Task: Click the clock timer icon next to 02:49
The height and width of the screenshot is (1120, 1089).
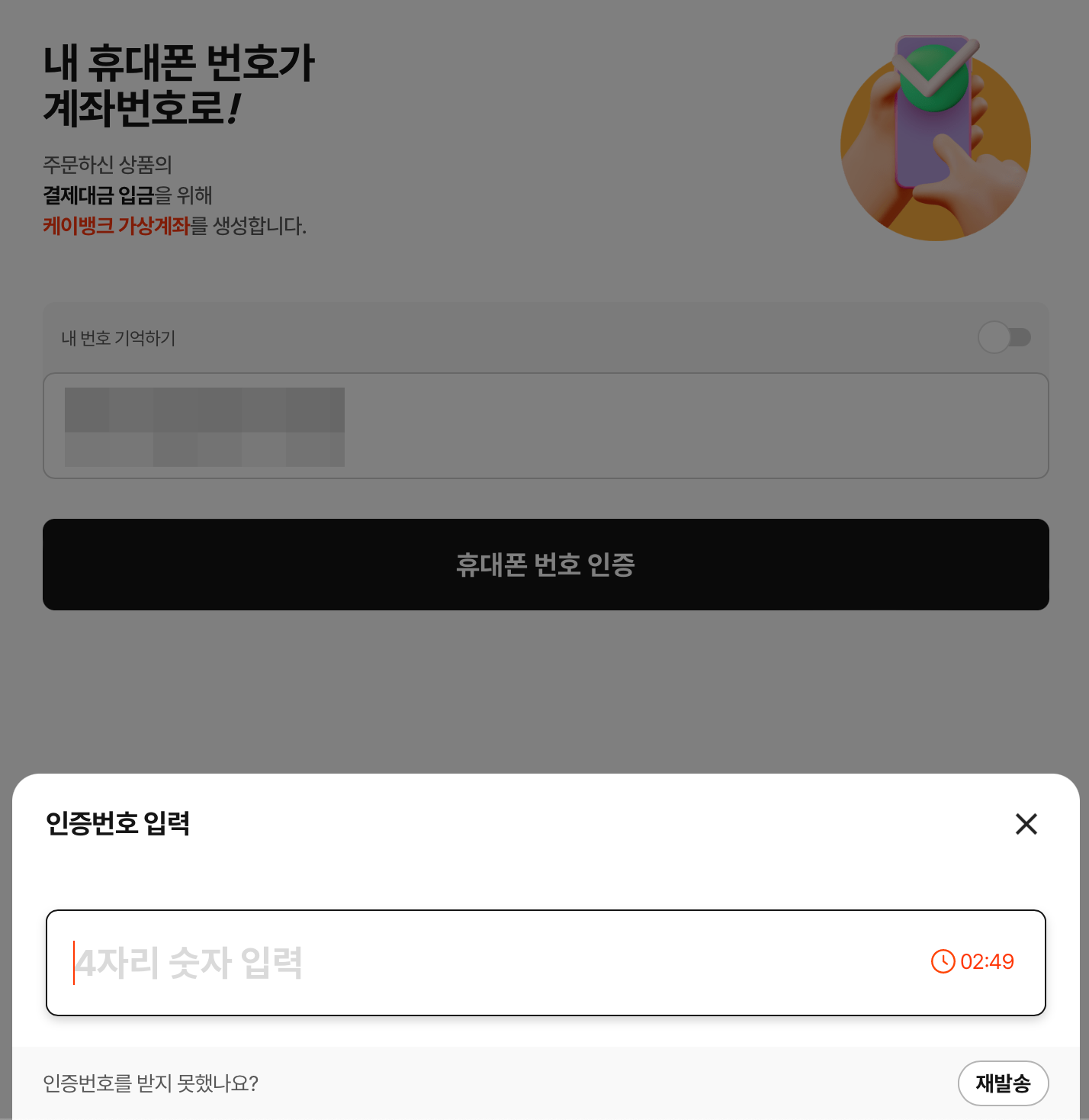Action: click(942, 962)
